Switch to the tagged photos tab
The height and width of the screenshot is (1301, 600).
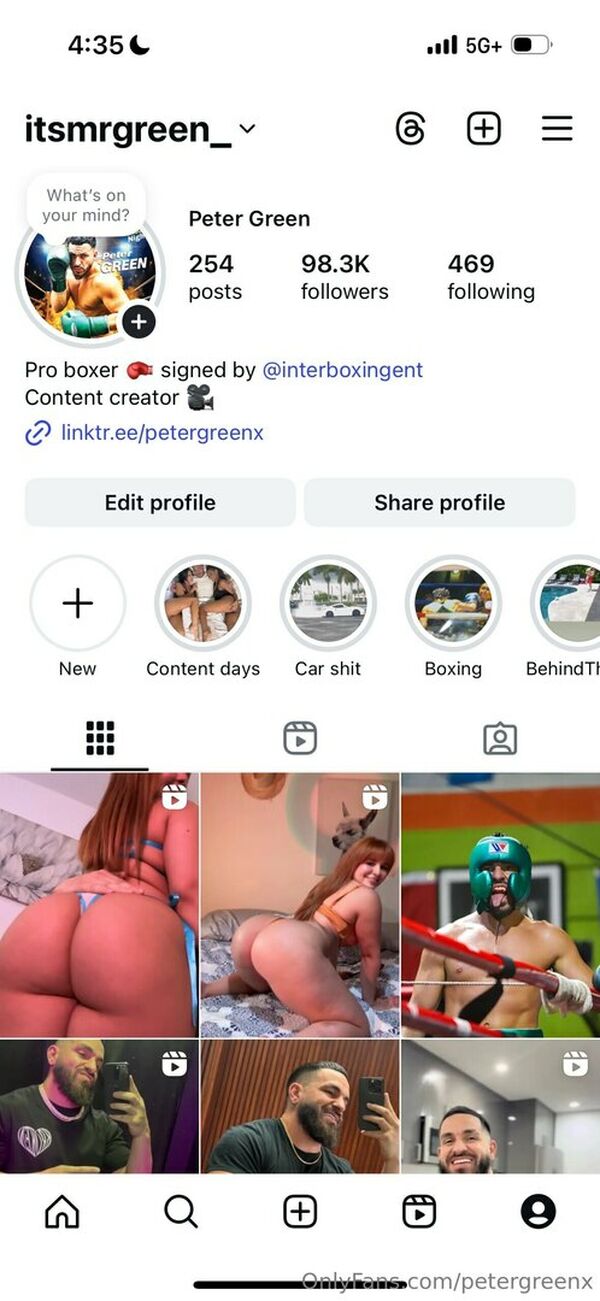pos(499,738)
